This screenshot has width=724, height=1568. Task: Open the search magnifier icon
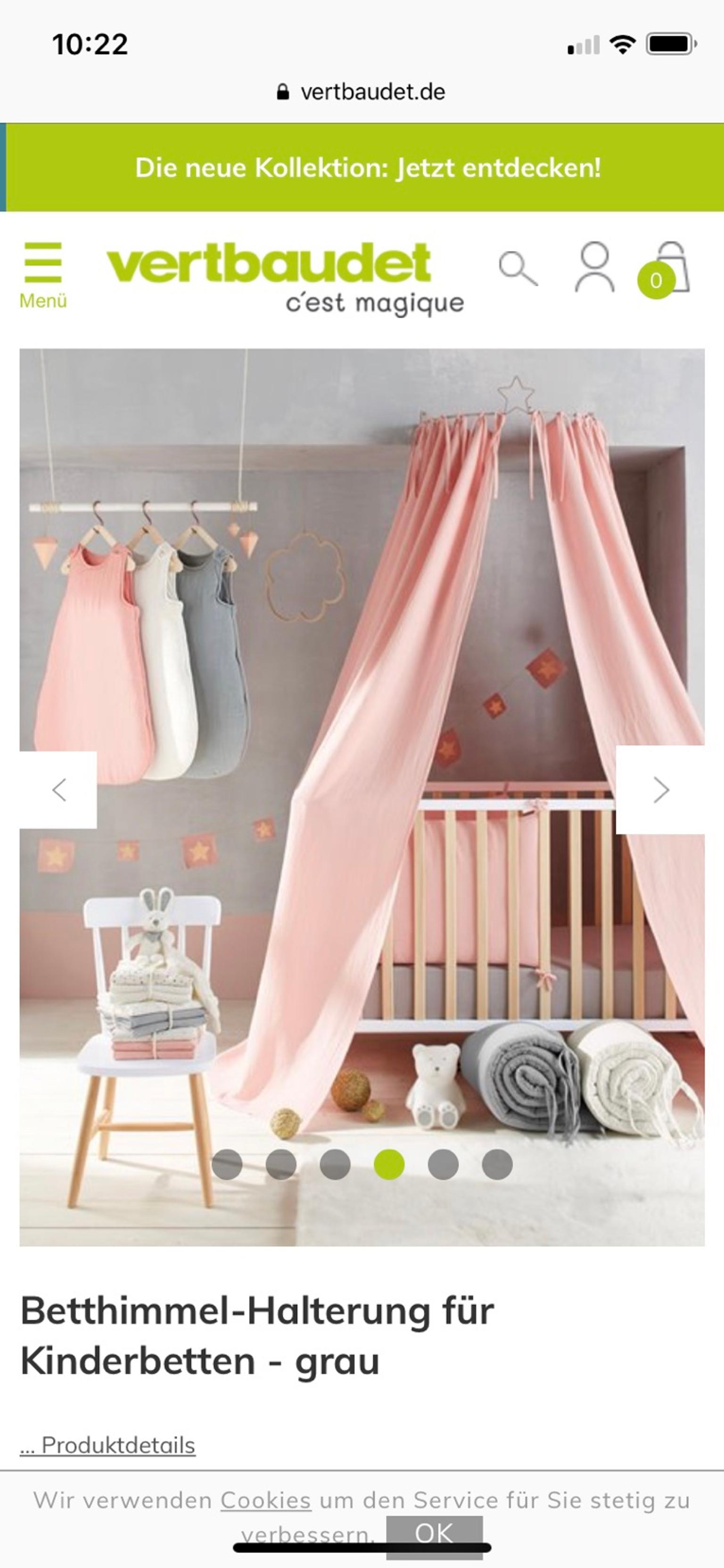coord(518,269)
